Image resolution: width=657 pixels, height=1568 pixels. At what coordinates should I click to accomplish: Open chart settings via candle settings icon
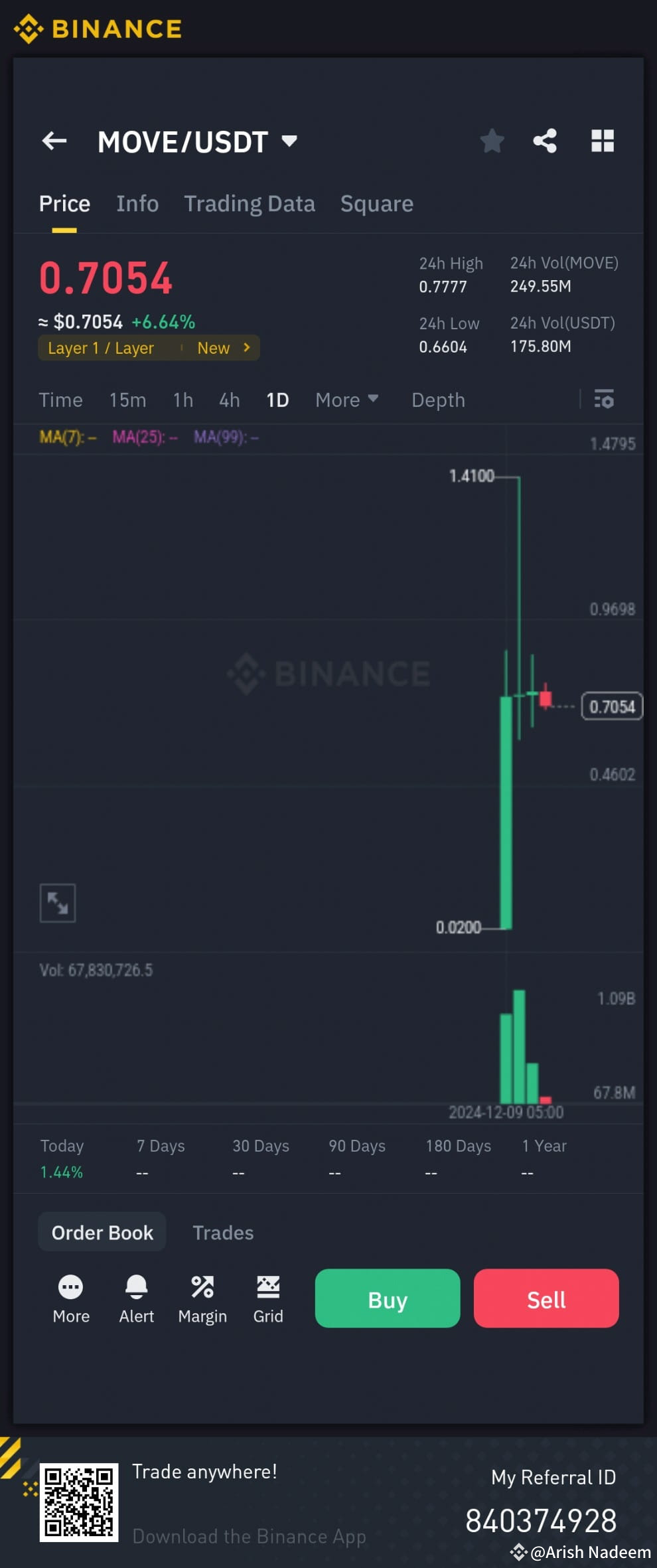pos(604,400)
